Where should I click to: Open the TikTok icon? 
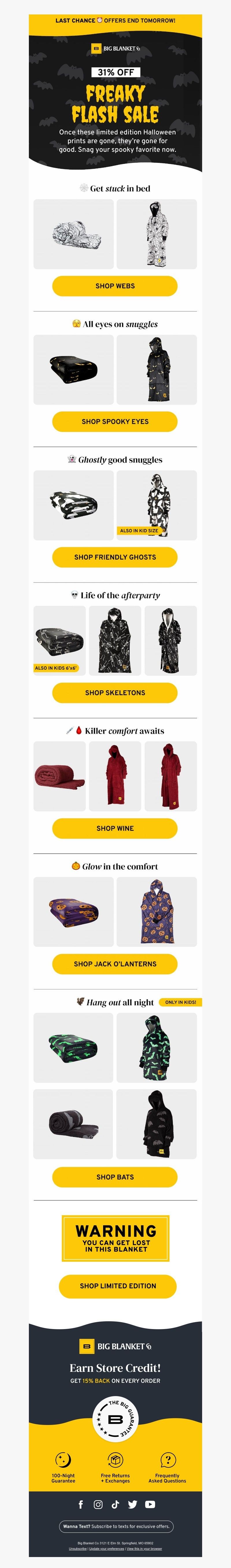[x=115, y=1504]
